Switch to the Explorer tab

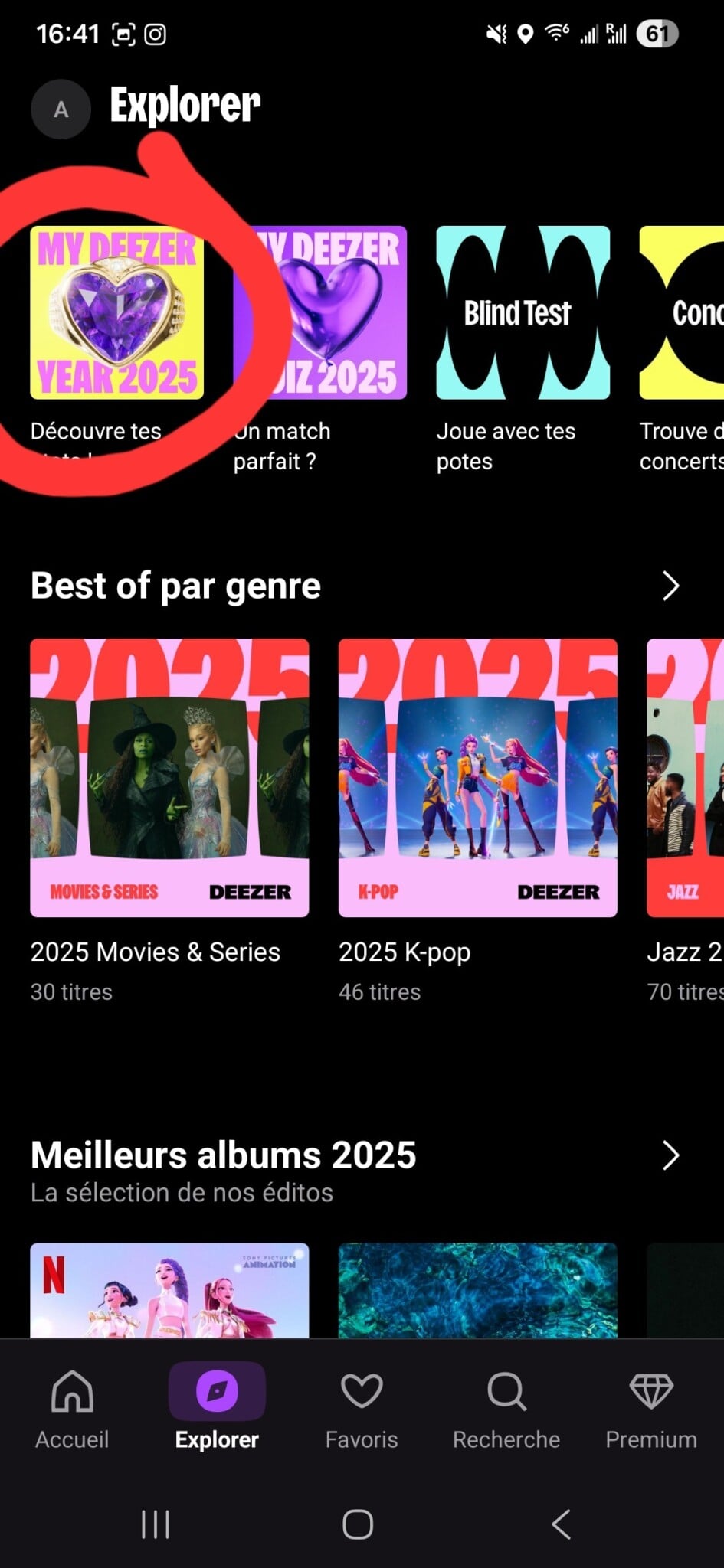[216, 1409]
